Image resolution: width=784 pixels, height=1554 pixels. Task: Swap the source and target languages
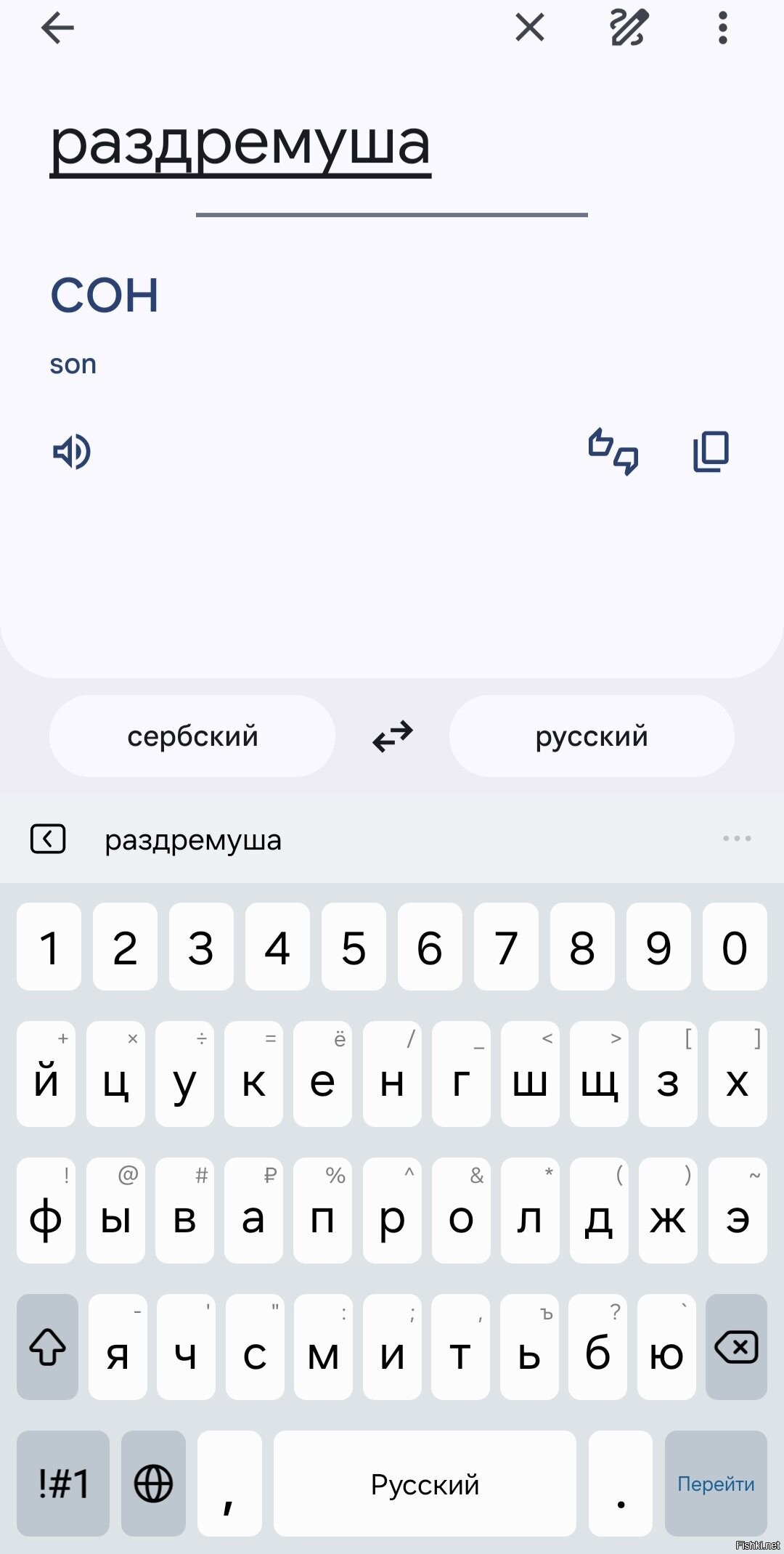point(393,736)
